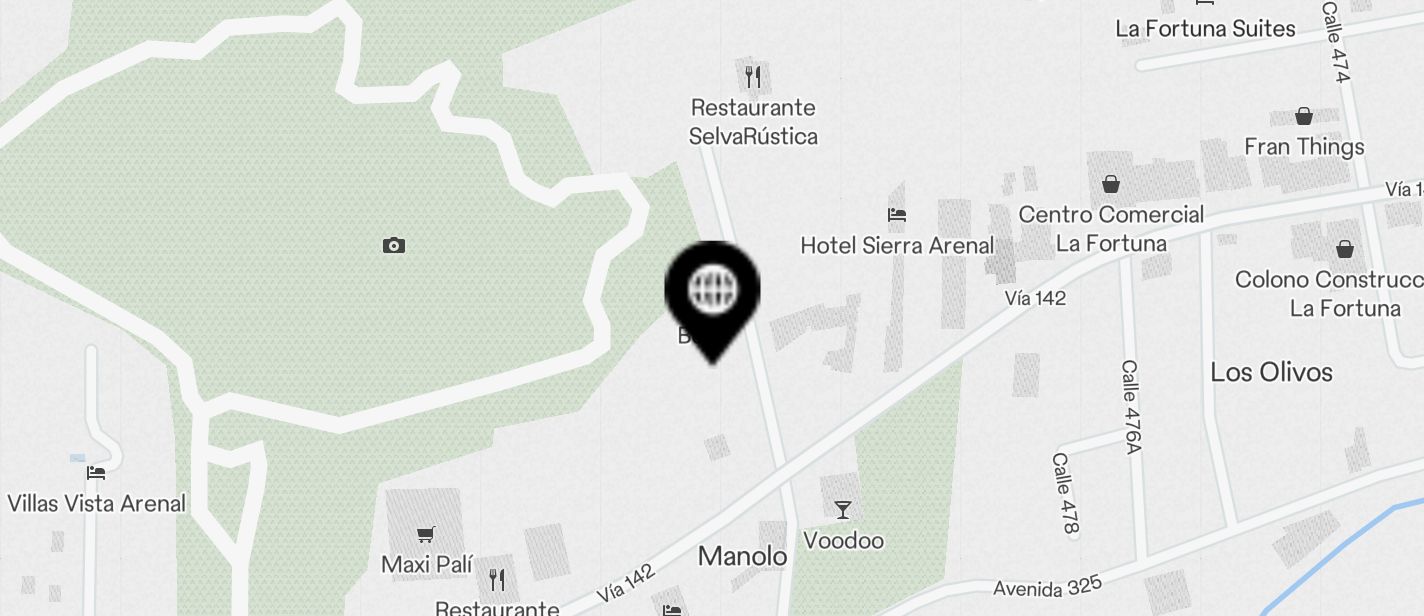The height and width of the screenshot is (616, 1424).
Task: Tap the camera viewpoint marker in park
Action: 394,246
